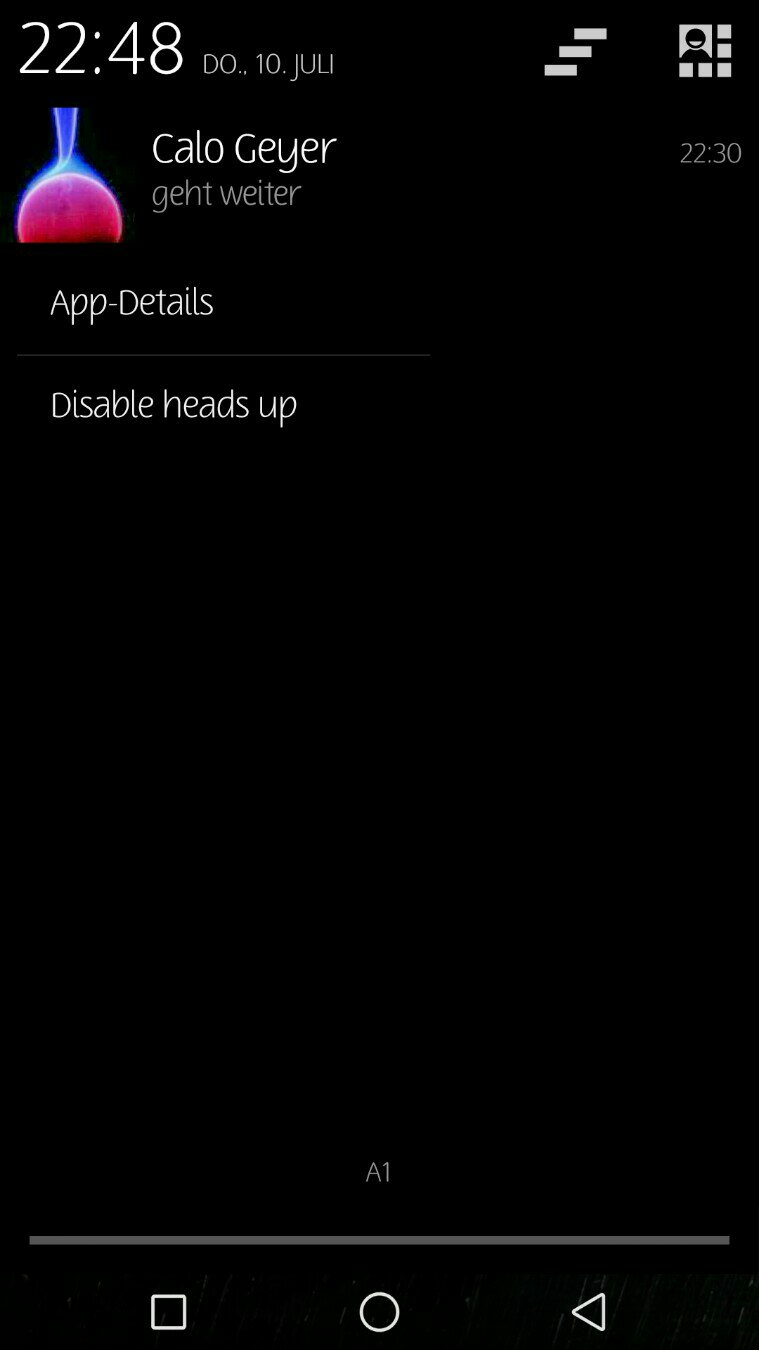Viewport: 759px width, 1350px height.
Task: Go to home screen
Action: (379, 1311)
